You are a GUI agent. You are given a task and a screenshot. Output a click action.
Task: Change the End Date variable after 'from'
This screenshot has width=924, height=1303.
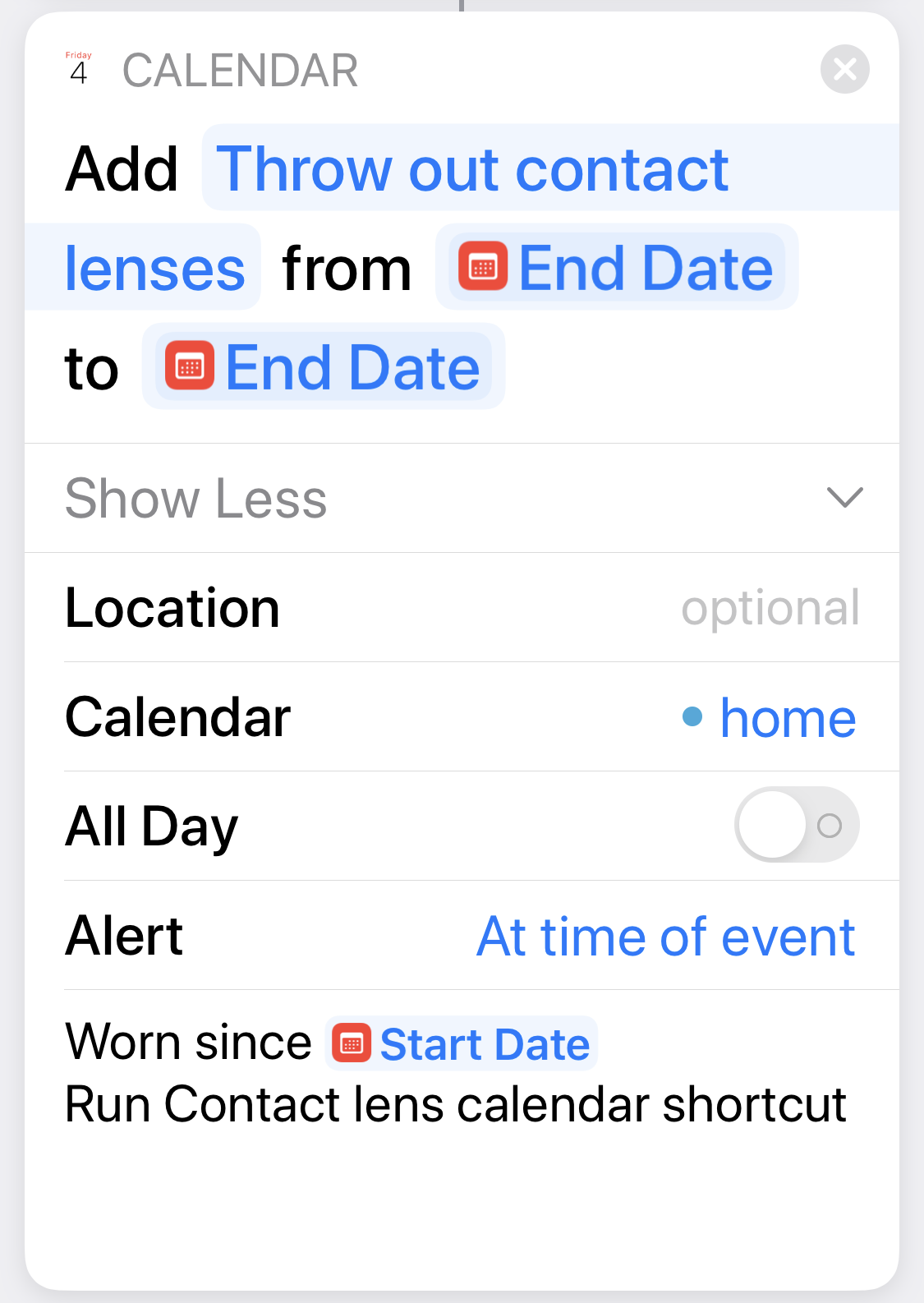click(x=617, y=268)
